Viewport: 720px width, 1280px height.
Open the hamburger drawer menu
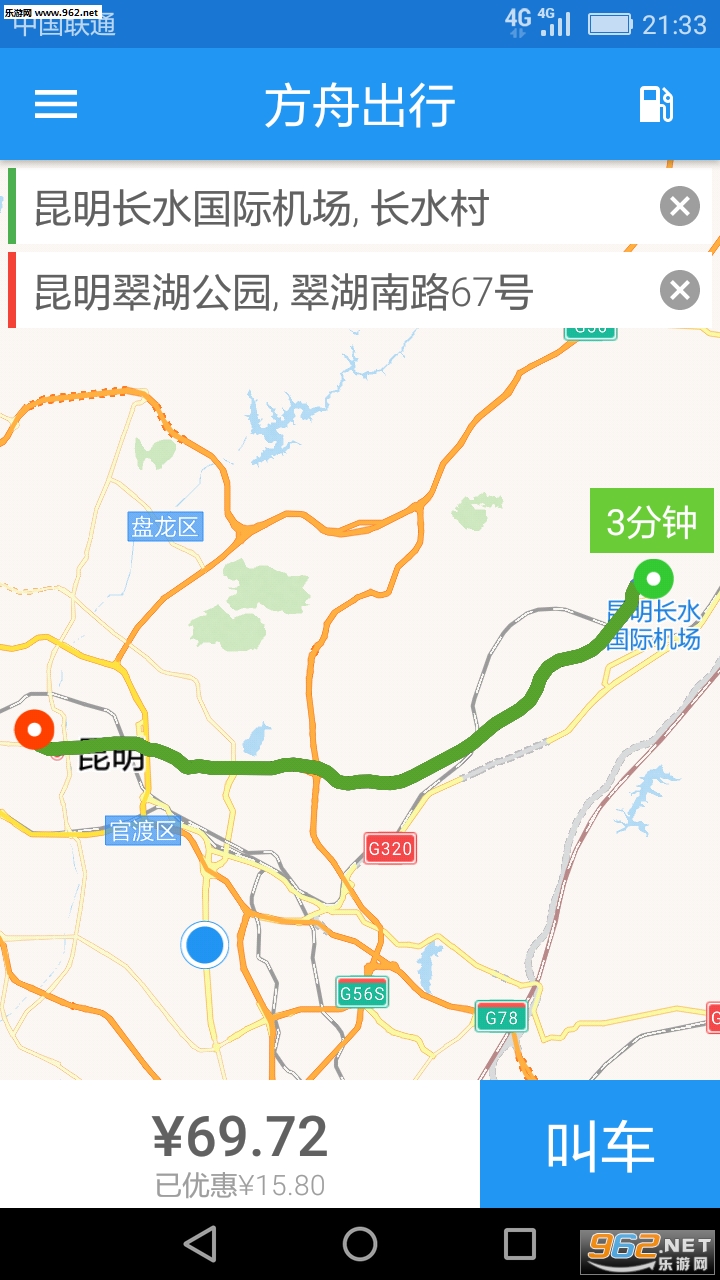coord(56,104)
